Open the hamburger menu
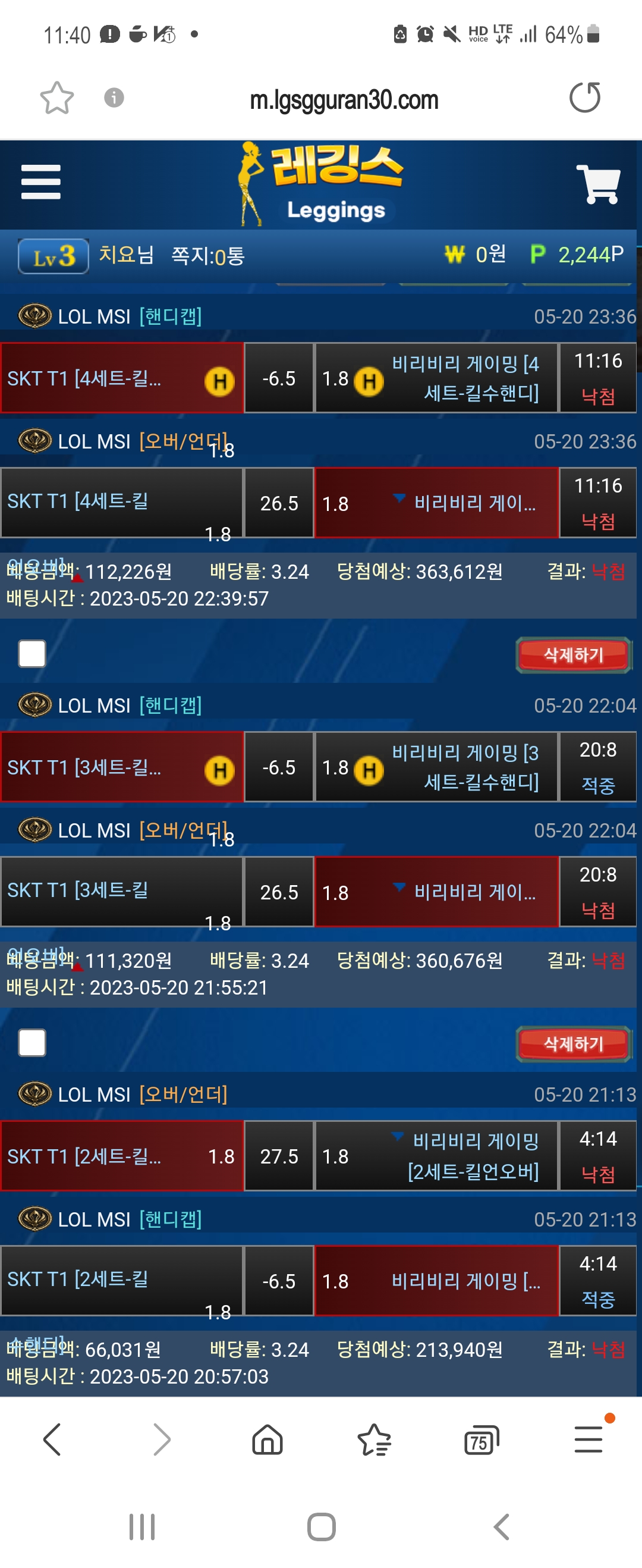642x1568 pixels. (41, 181)
